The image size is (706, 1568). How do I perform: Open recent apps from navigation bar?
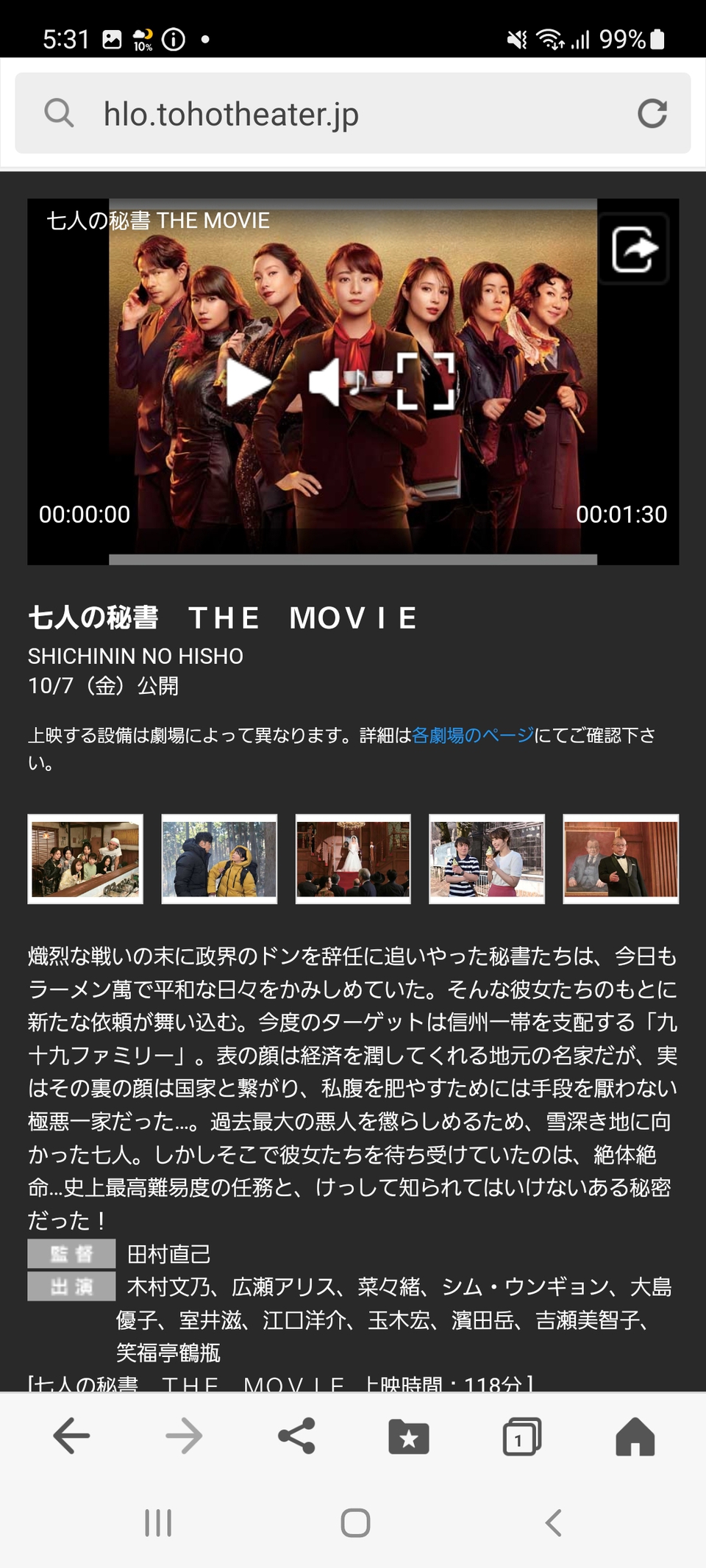(158, 1522)
